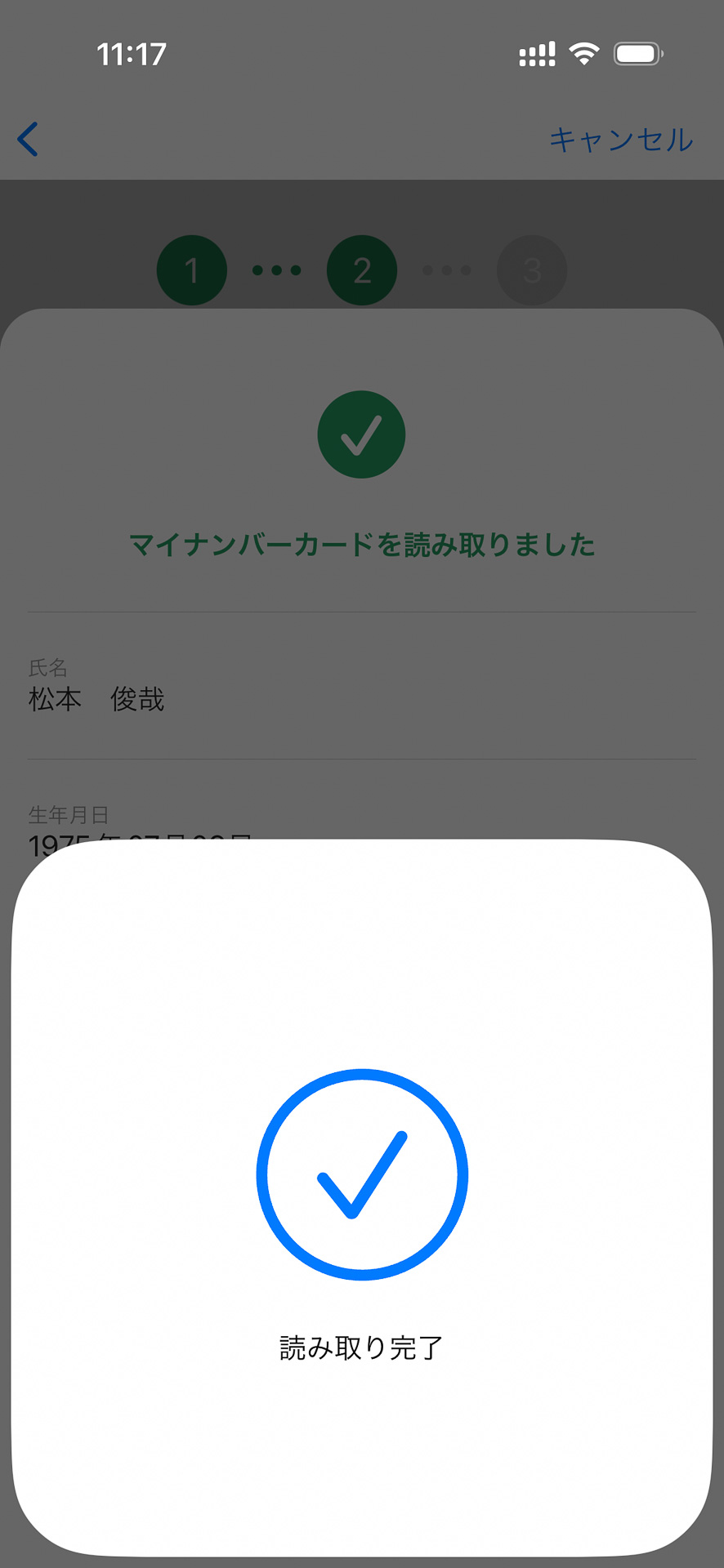
Task: Dismiss the white completion sheet
Action: 362,1470
